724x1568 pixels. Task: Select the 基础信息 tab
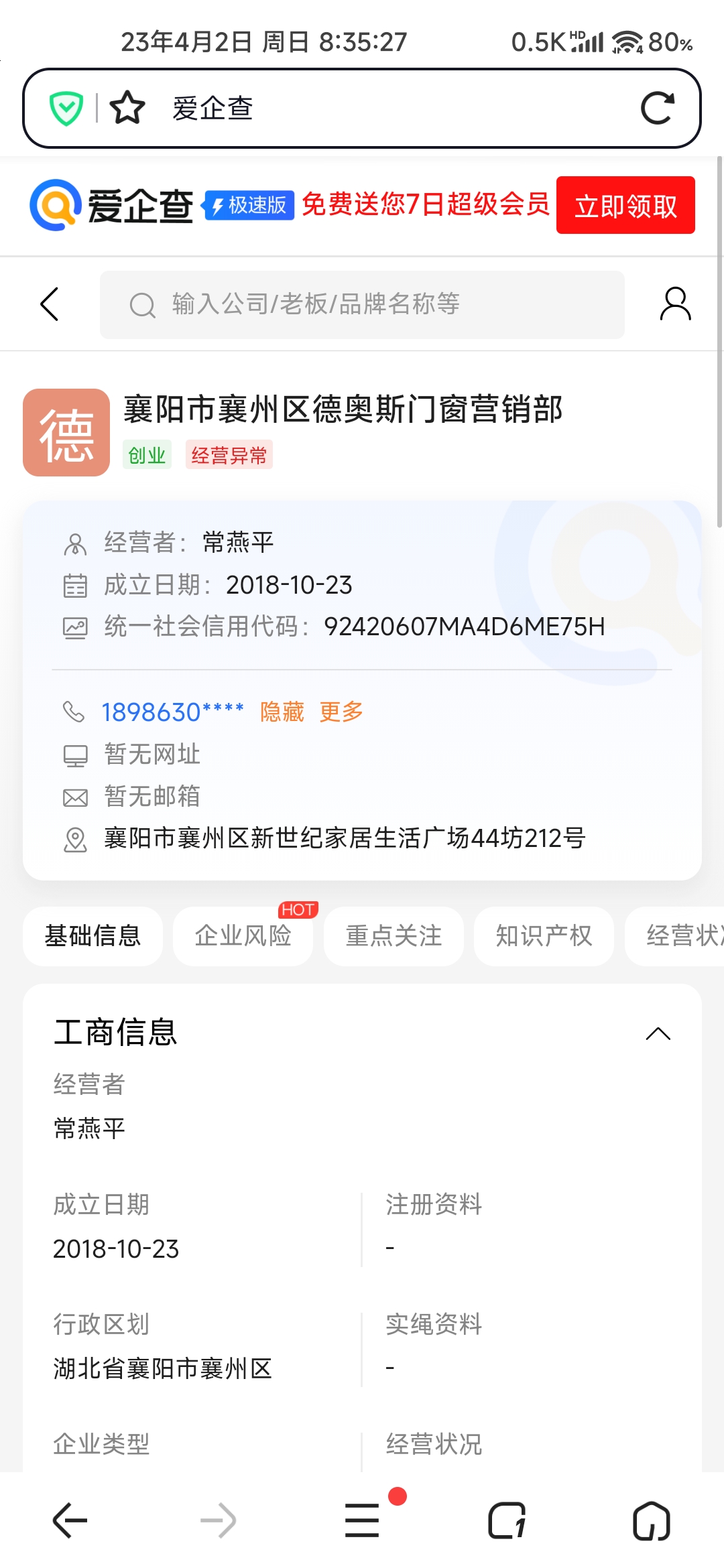coord(93,935)
